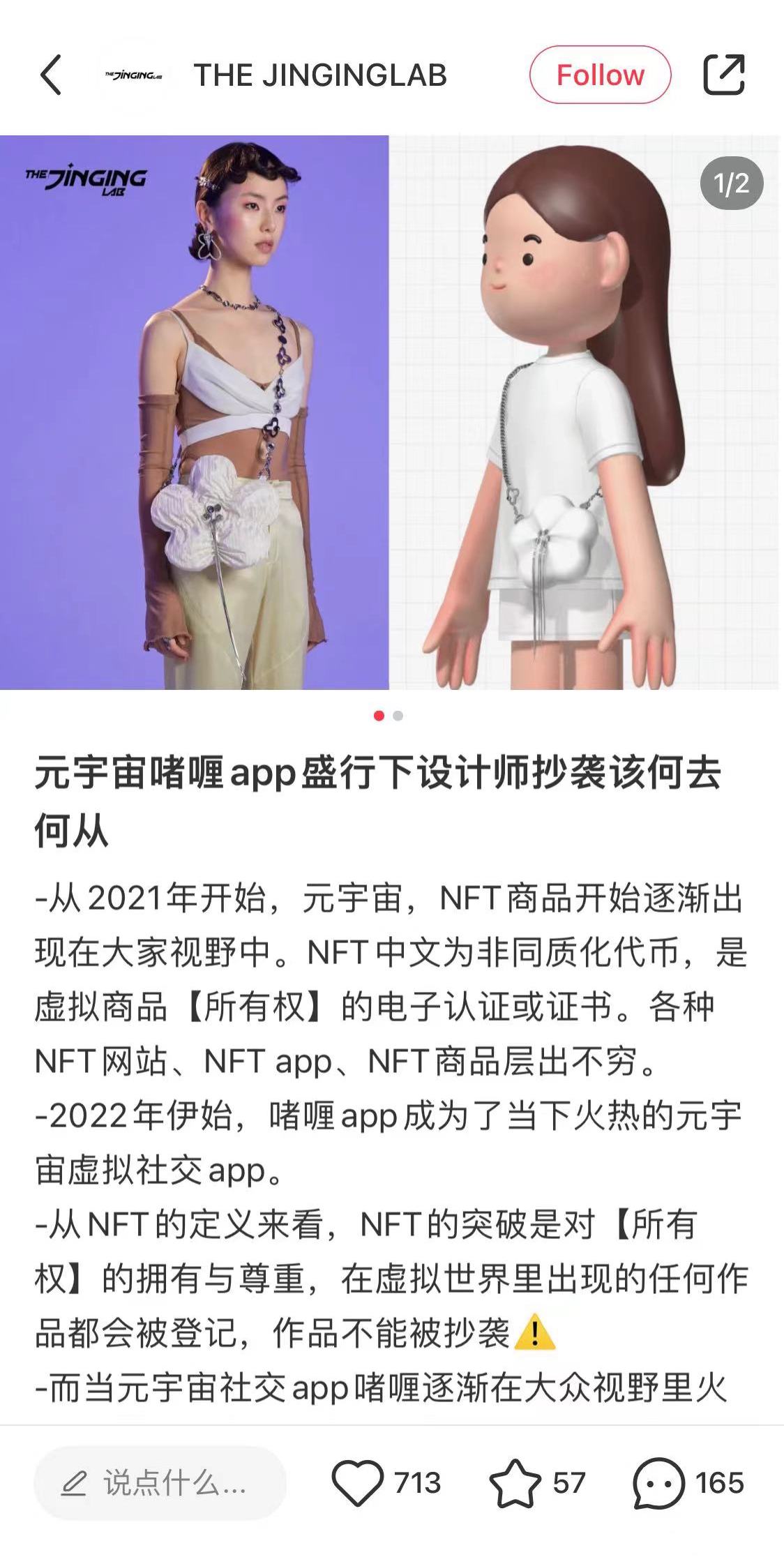Save the post with the star icon
Screen dimensions: 784x1557
(515, 1483)
